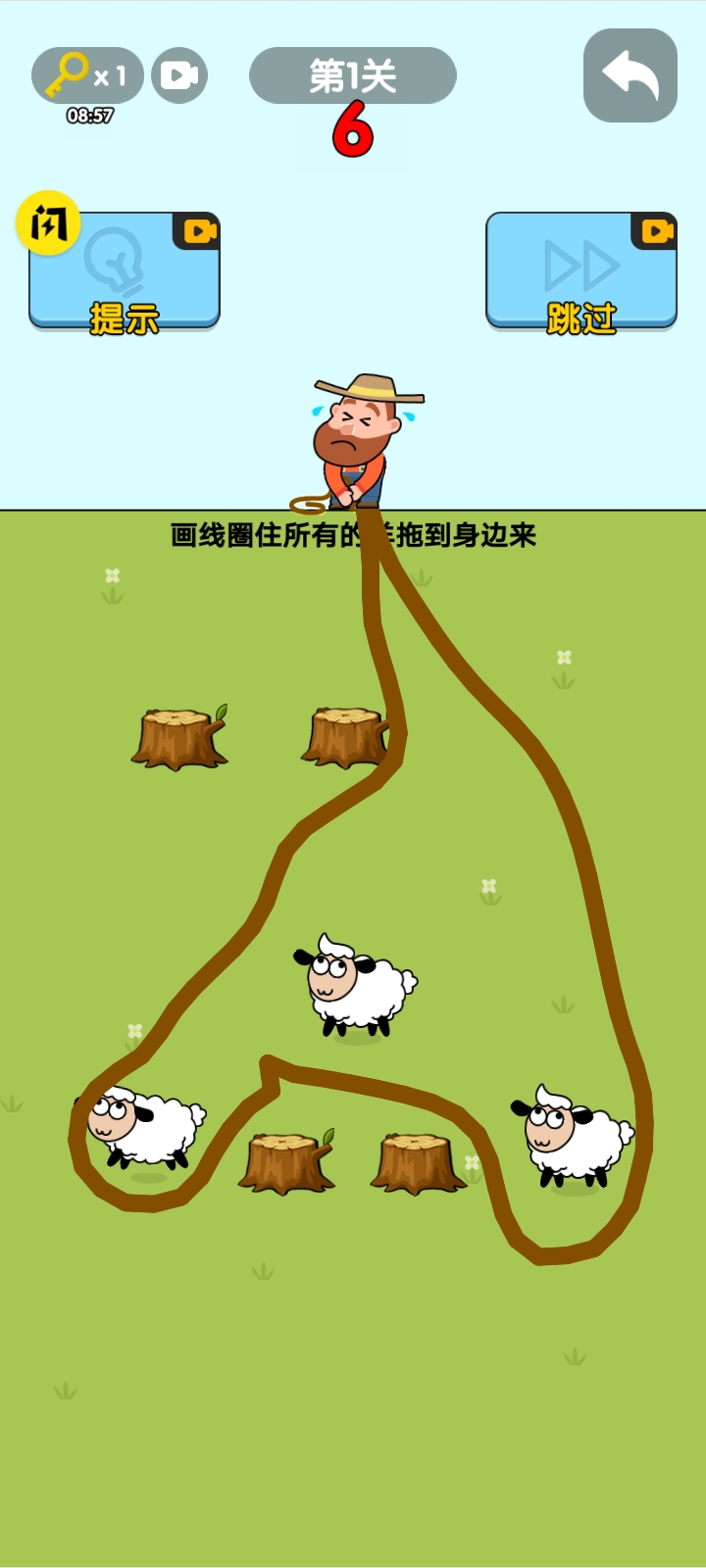Open the 提示 hint button
Viewport: 706px width, 1568px height.
(x=125, y=271)
